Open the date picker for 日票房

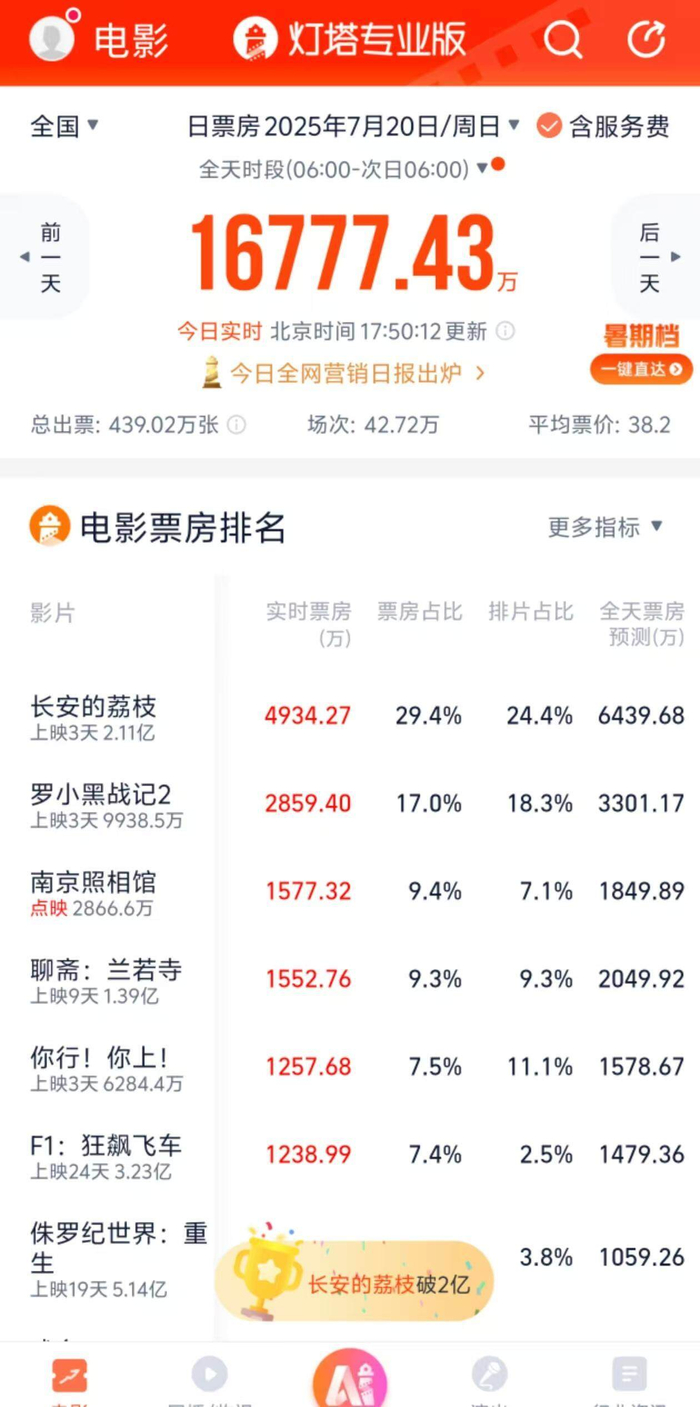(354, 127)
